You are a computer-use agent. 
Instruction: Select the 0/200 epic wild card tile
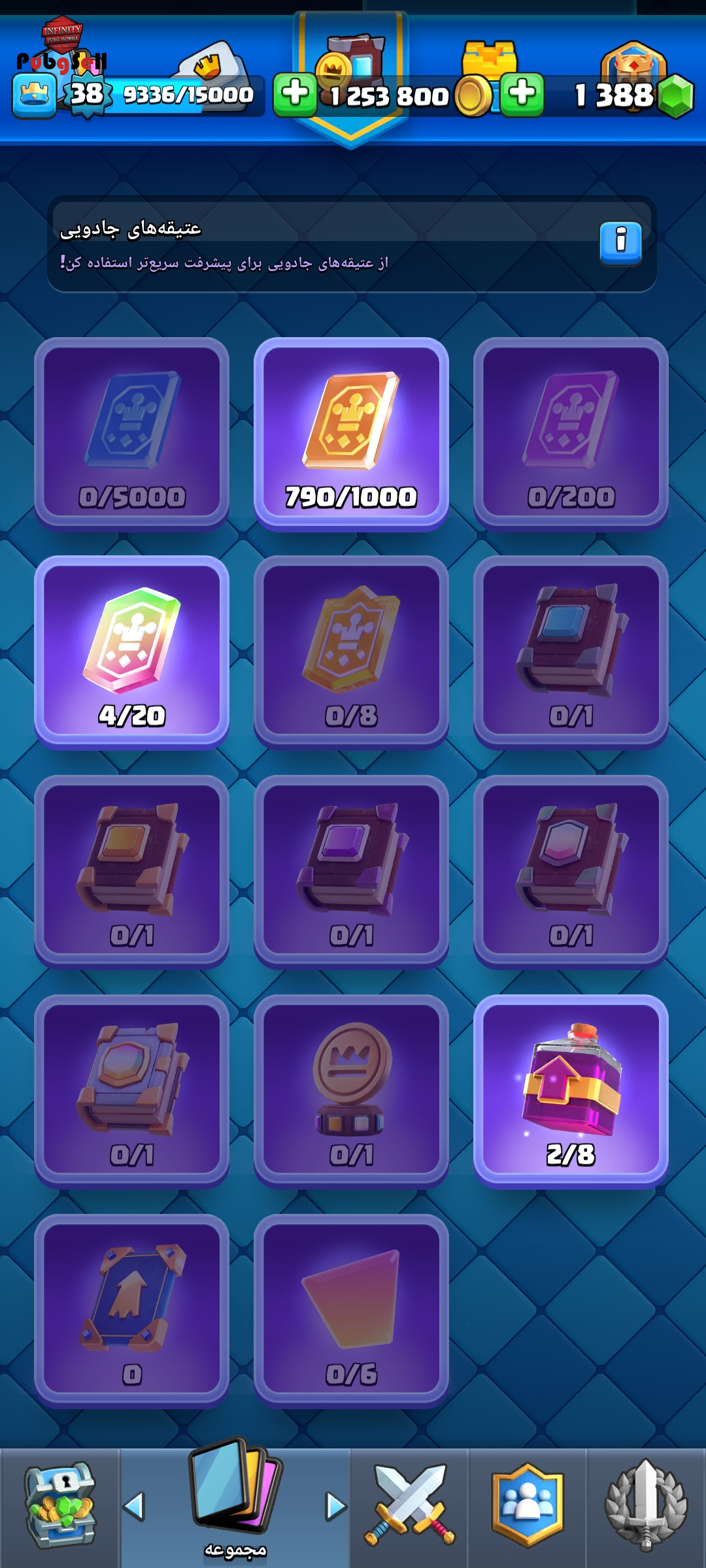point(571,433)
